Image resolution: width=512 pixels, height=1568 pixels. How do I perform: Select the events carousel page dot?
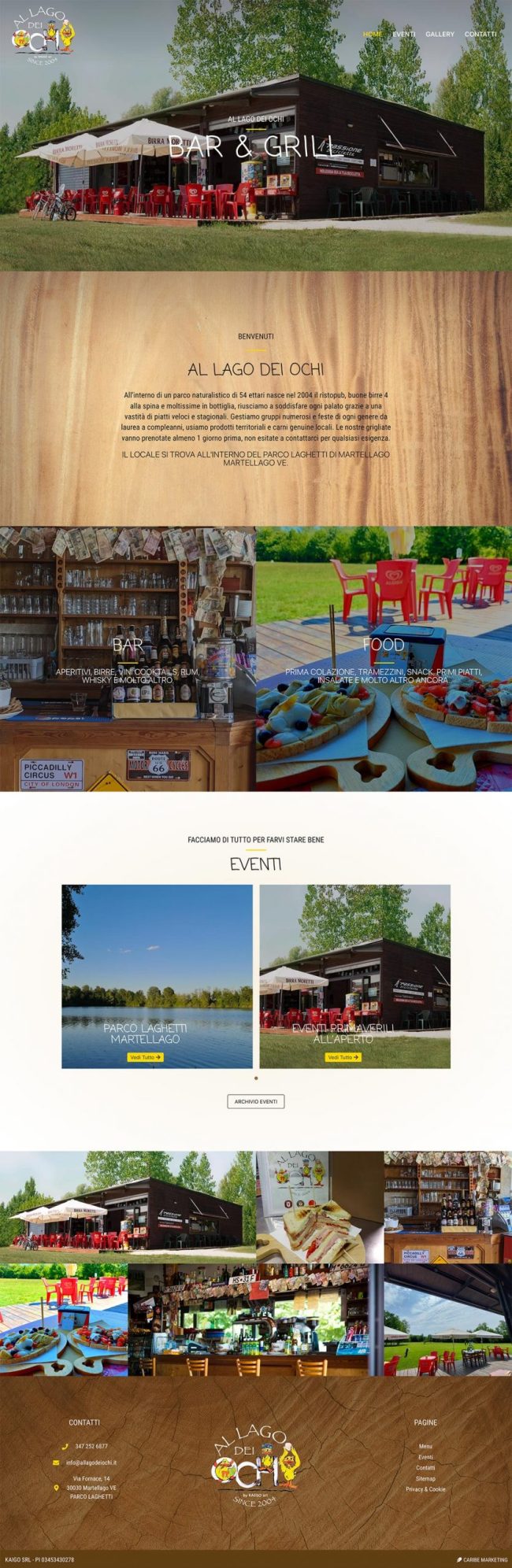(256, 1078)
